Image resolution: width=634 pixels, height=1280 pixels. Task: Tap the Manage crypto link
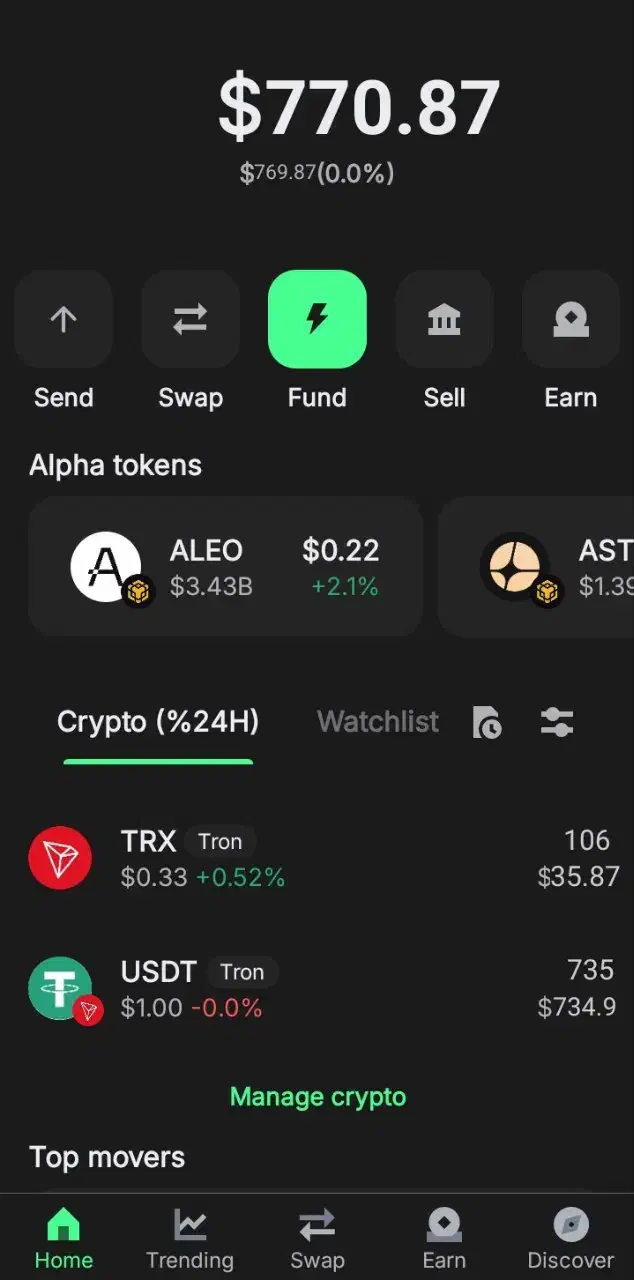pyautogui.click(x=318, y=1097)
